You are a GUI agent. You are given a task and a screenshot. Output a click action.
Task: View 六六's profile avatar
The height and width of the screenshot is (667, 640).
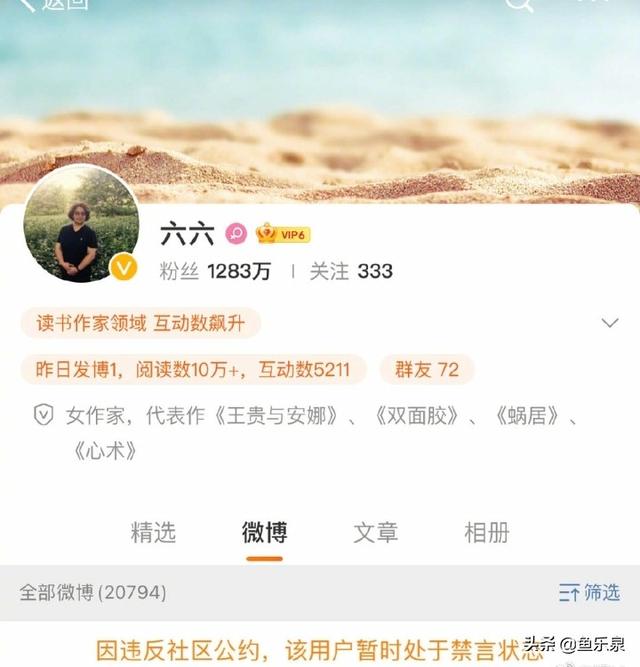click(x=81, y=223)
